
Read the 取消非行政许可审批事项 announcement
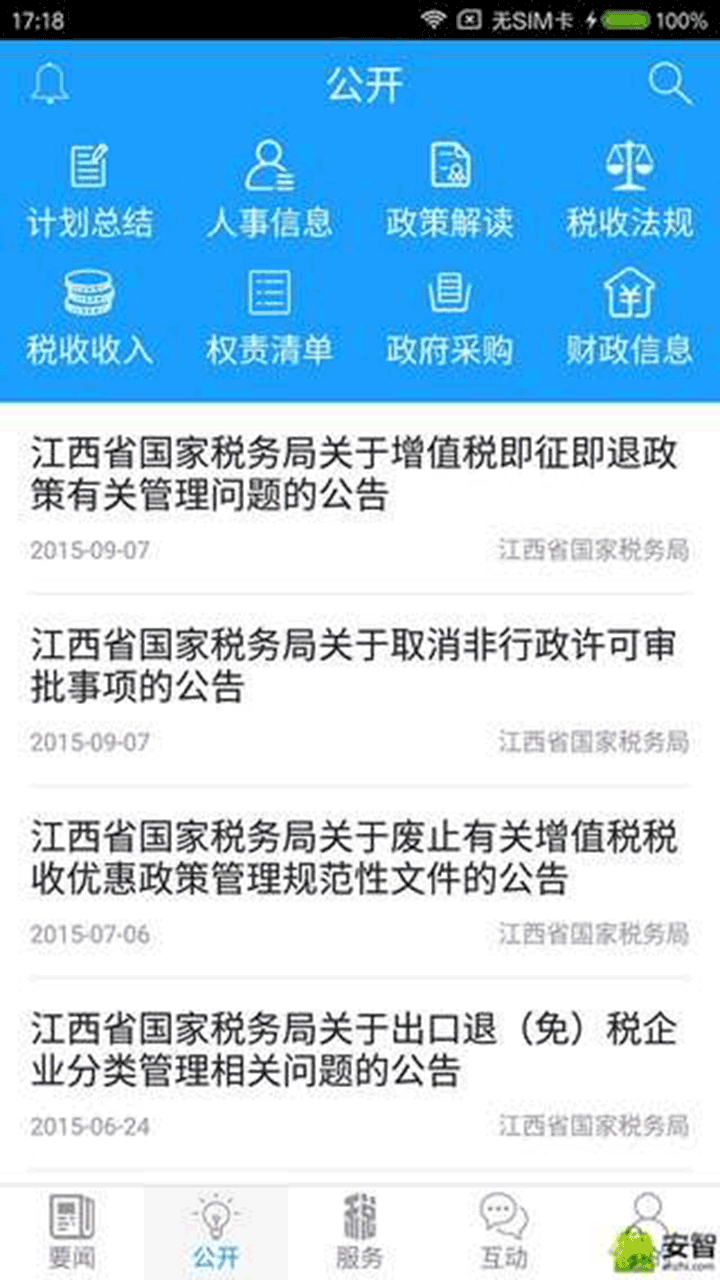[x=355, y=666]
